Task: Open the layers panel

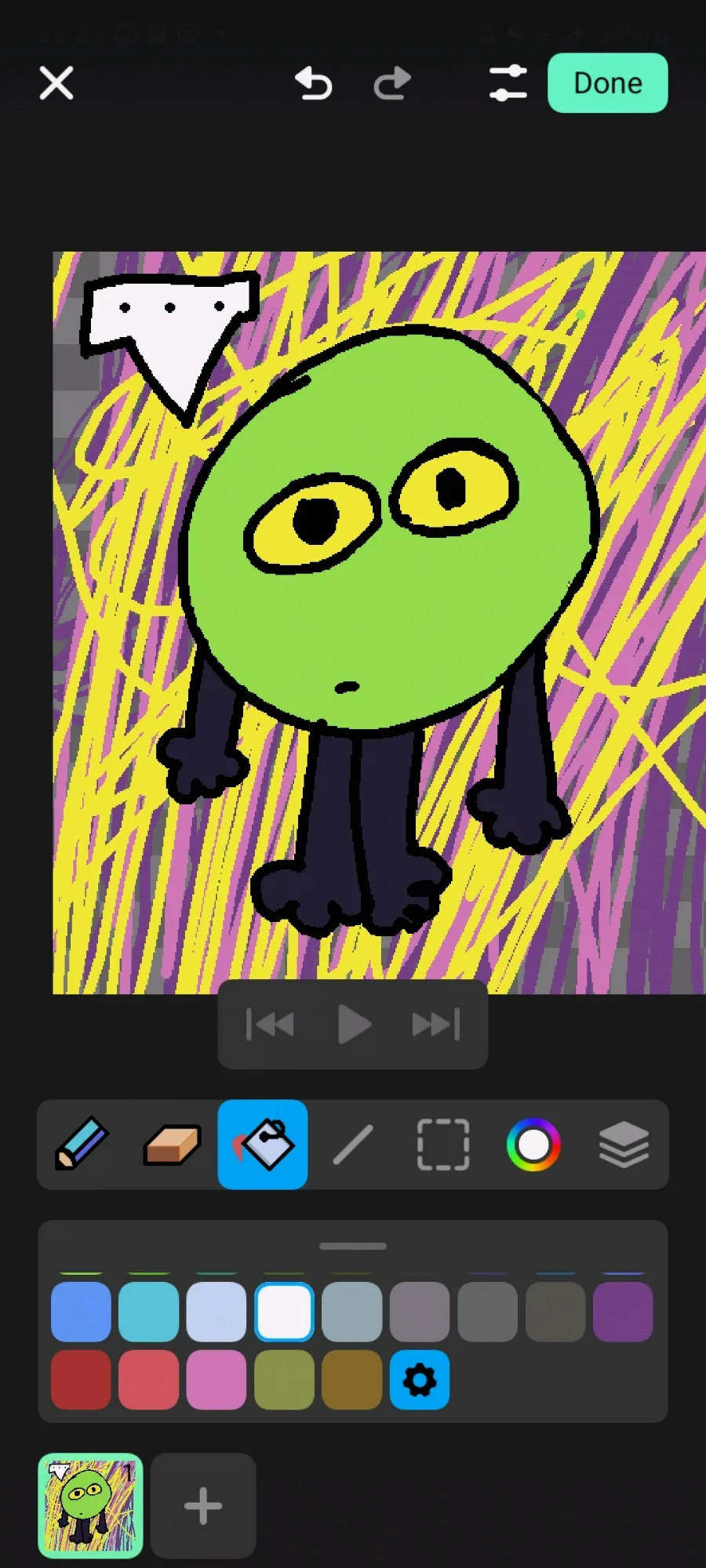Action: click(624, 1145)
